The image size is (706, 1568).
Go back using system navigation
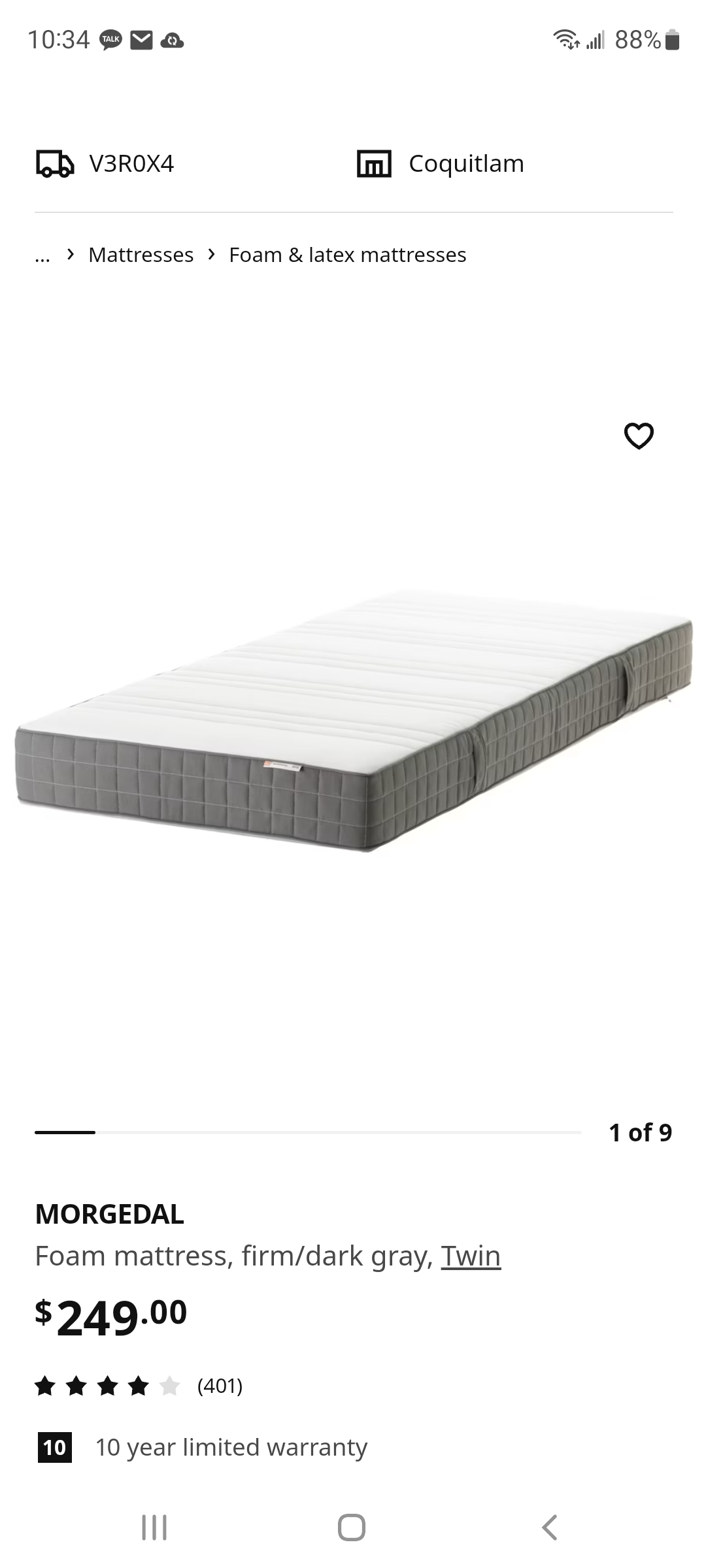(550, 1527)
